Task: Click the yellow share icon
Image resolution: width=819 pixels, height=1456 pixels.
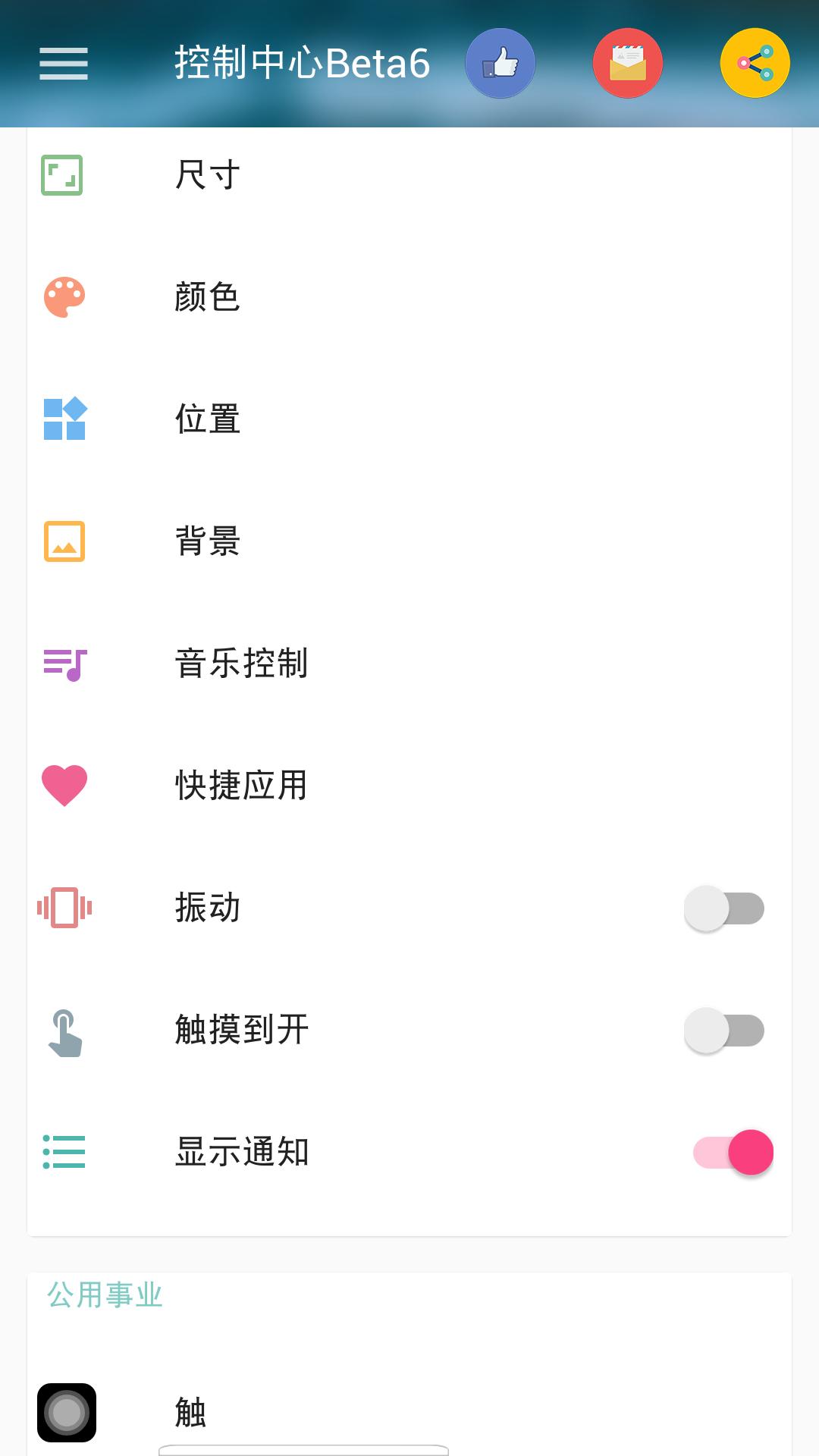Action: (755, 63)
